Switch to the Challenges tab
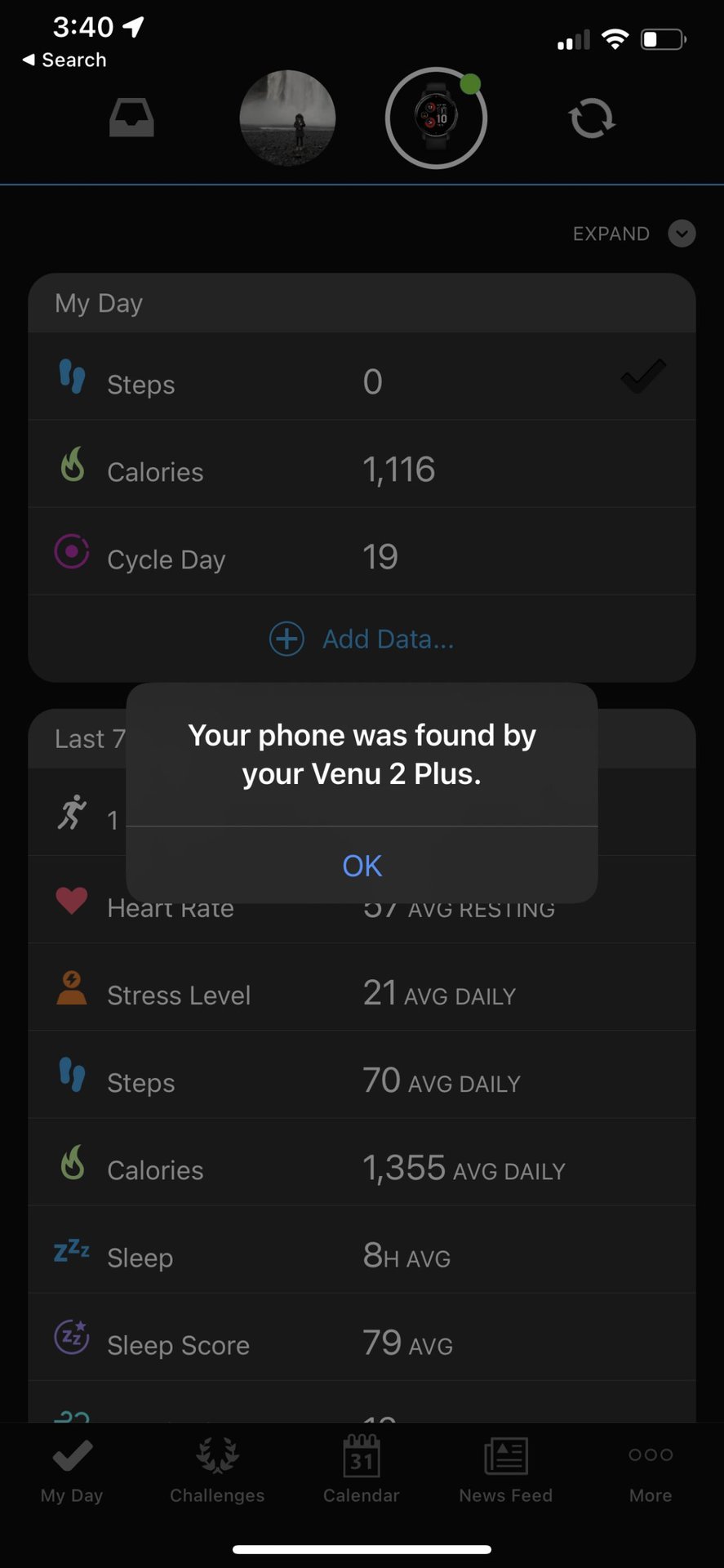Screen dimensions: 724x1568 click(217, 1471)
